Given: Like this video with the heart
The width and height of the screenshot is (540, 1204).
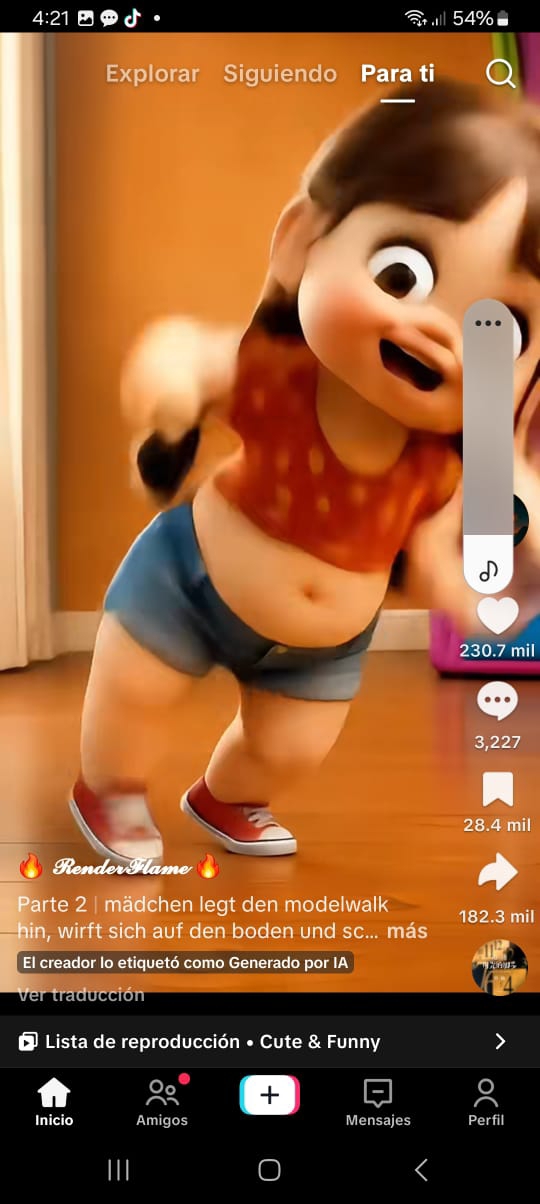Looking at the screenshot, I should pyautogui.click(x=497, y=616).
